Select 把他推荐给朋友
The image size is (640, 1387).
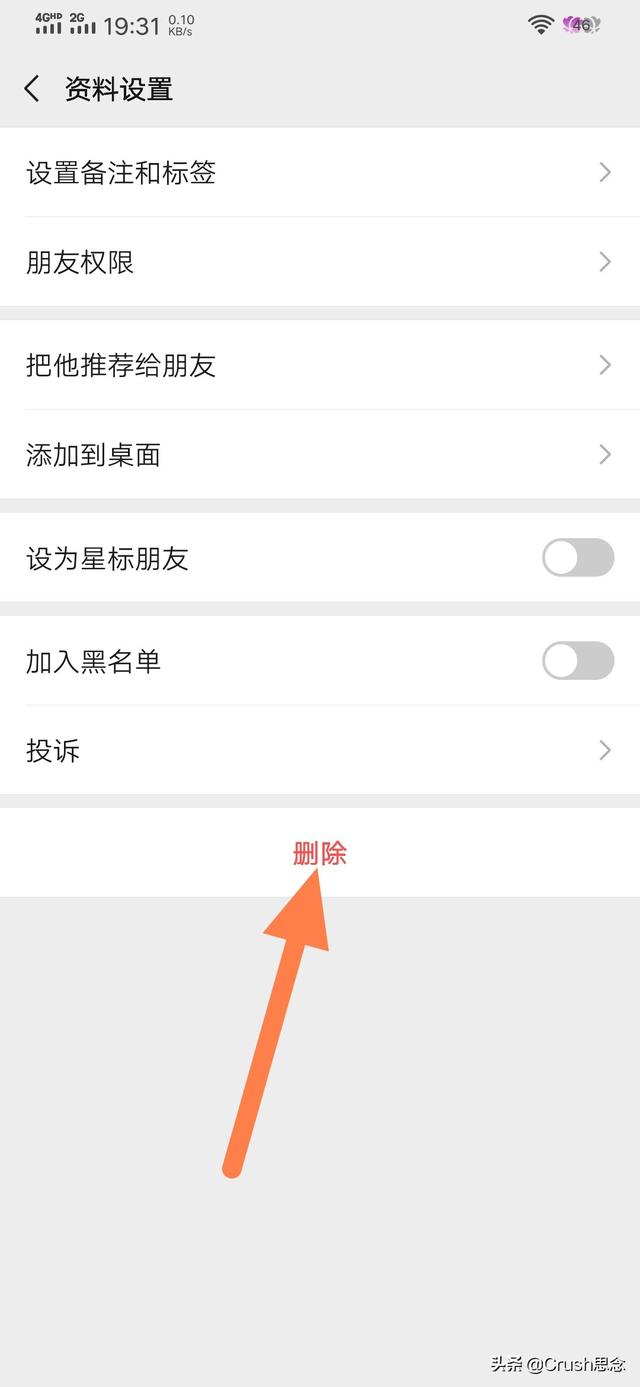tap(320, 365)
